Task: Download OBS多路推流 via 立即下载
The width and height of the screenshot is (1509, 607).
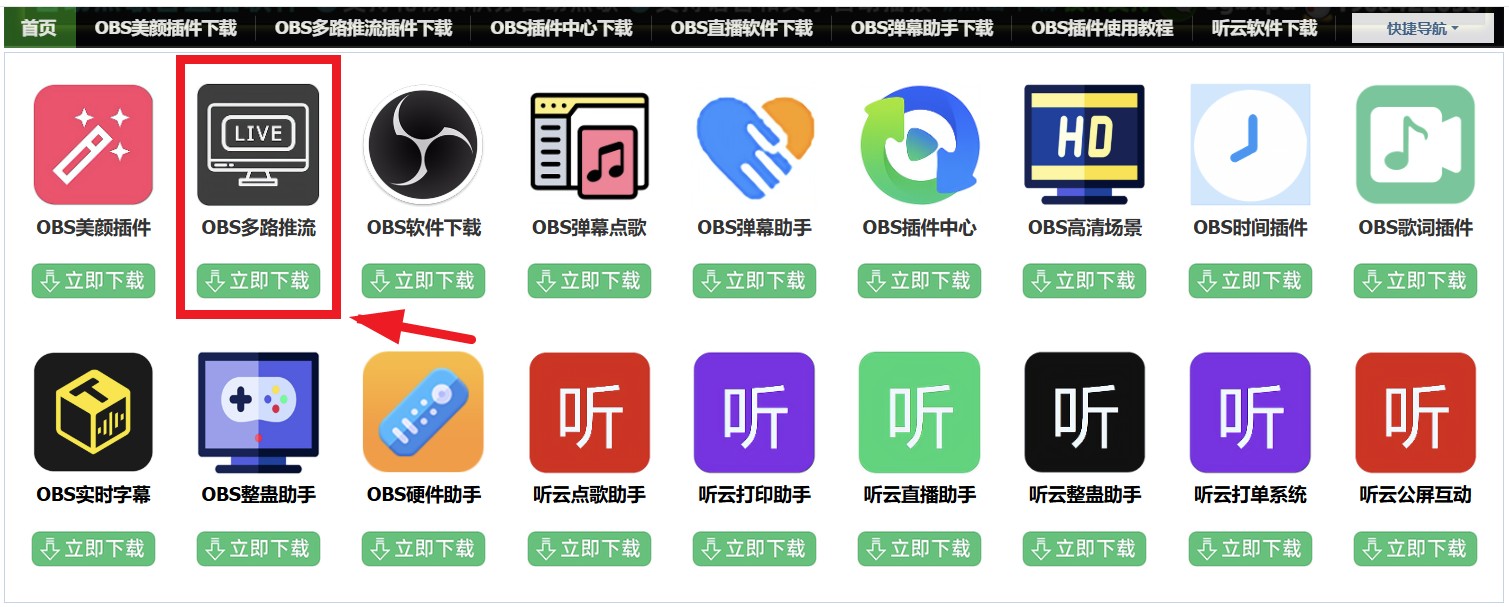Action: [258, 281]
